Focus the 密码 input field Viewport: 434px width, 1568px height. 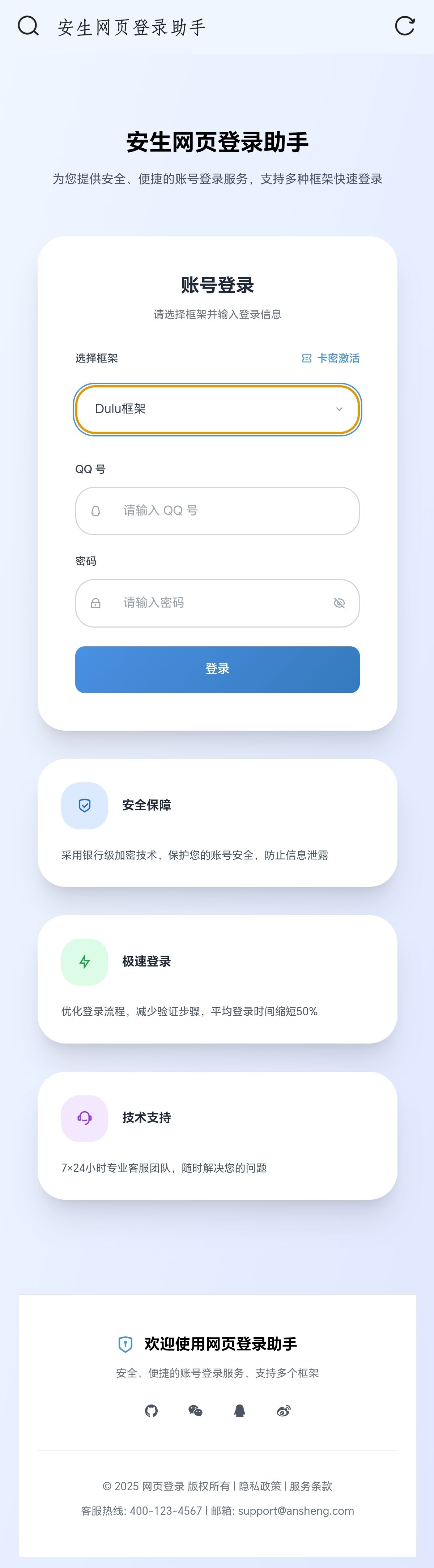(x=219, y=603)
